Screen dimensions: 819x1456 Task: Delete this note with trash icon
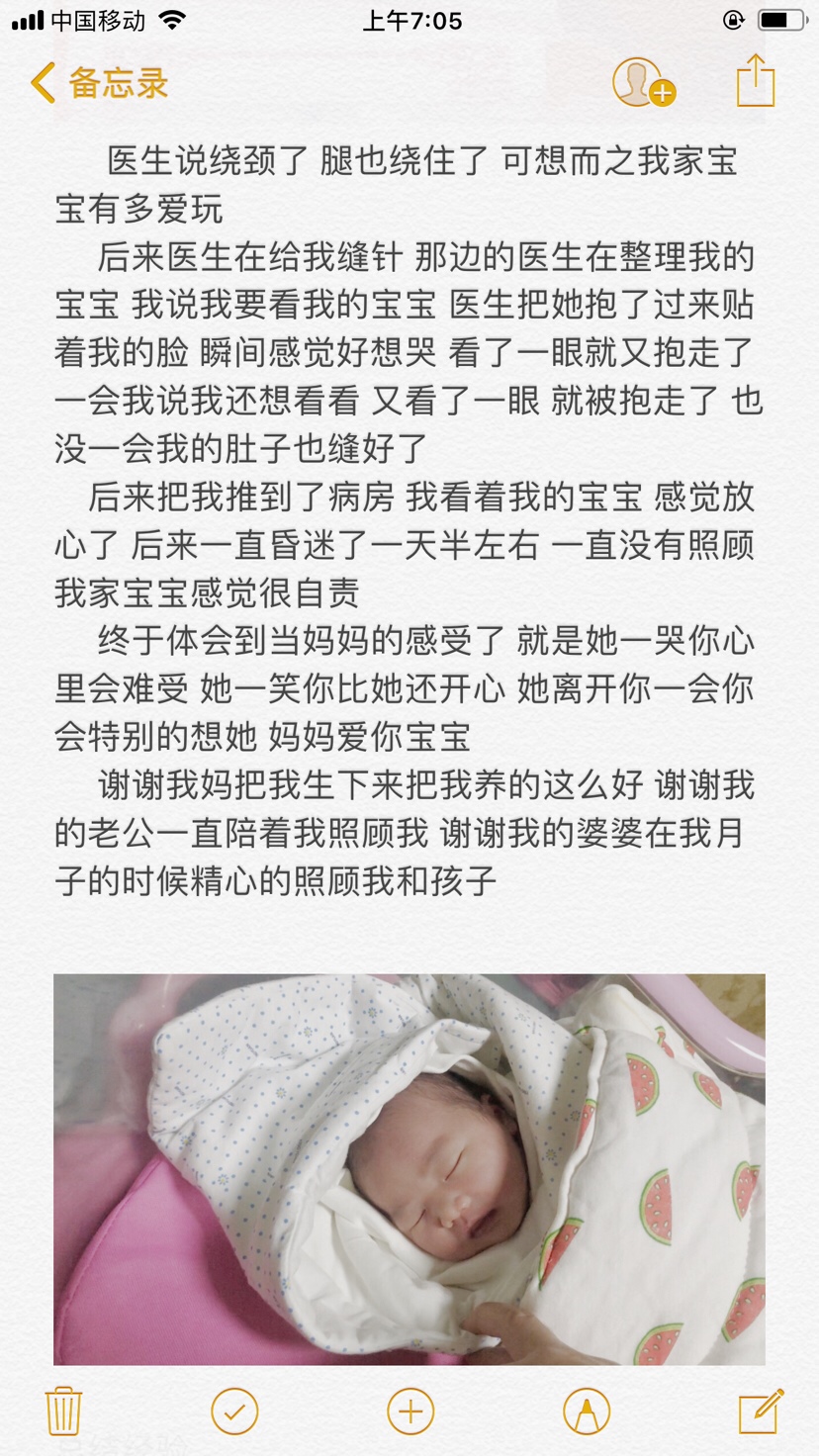point(64,1411)
